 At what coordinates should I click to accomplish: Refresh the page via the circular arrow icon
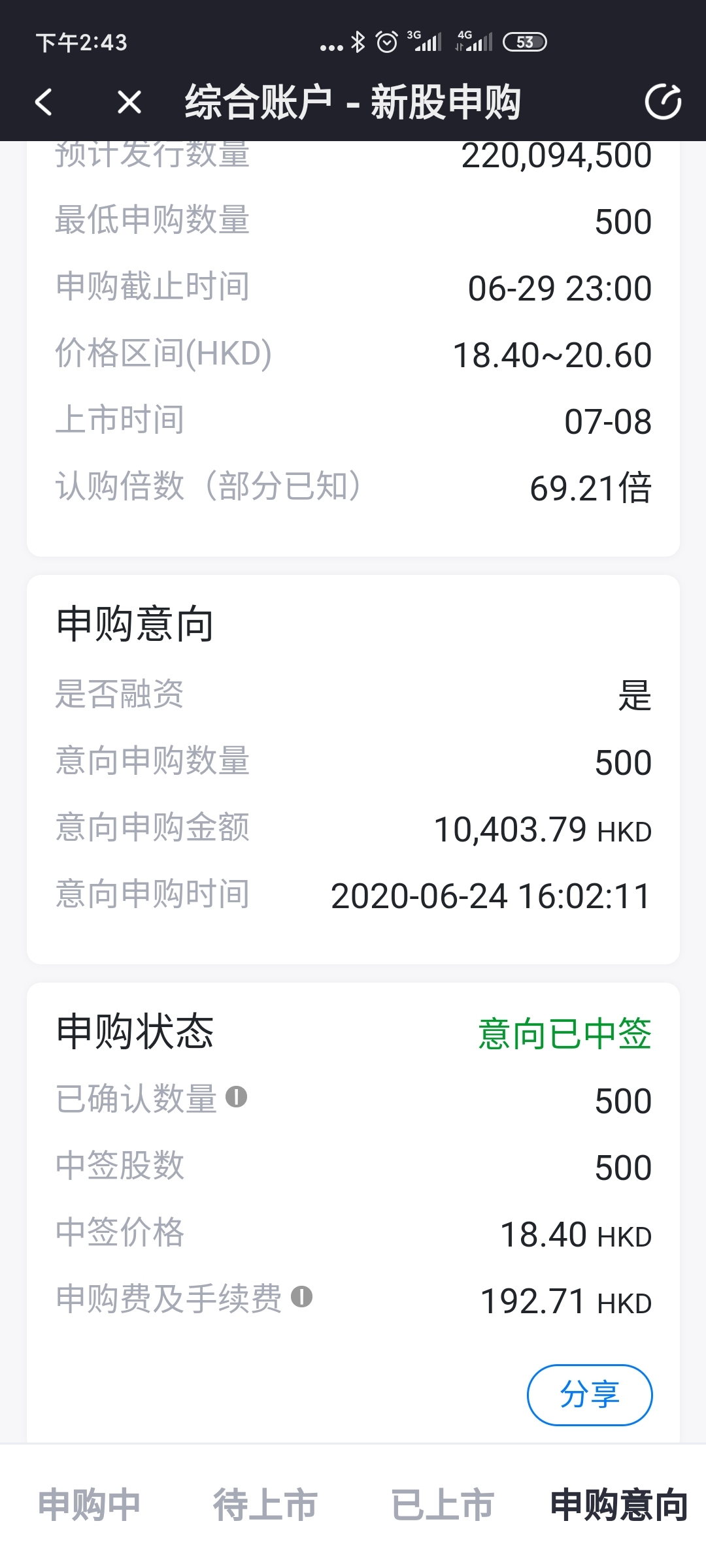tap(663, 102)
